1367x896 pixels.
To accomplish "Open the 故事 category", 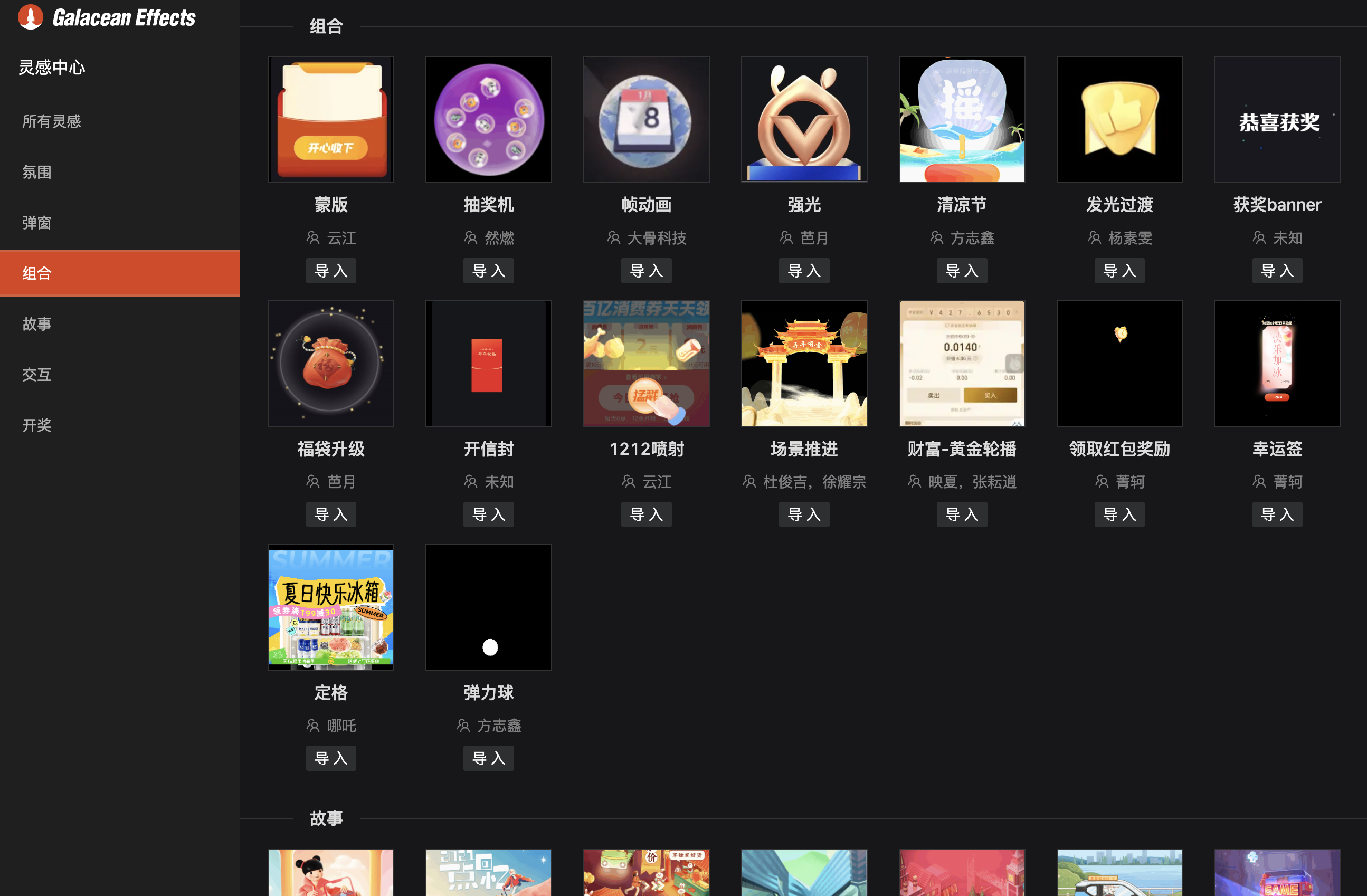I will coord(37,324).
